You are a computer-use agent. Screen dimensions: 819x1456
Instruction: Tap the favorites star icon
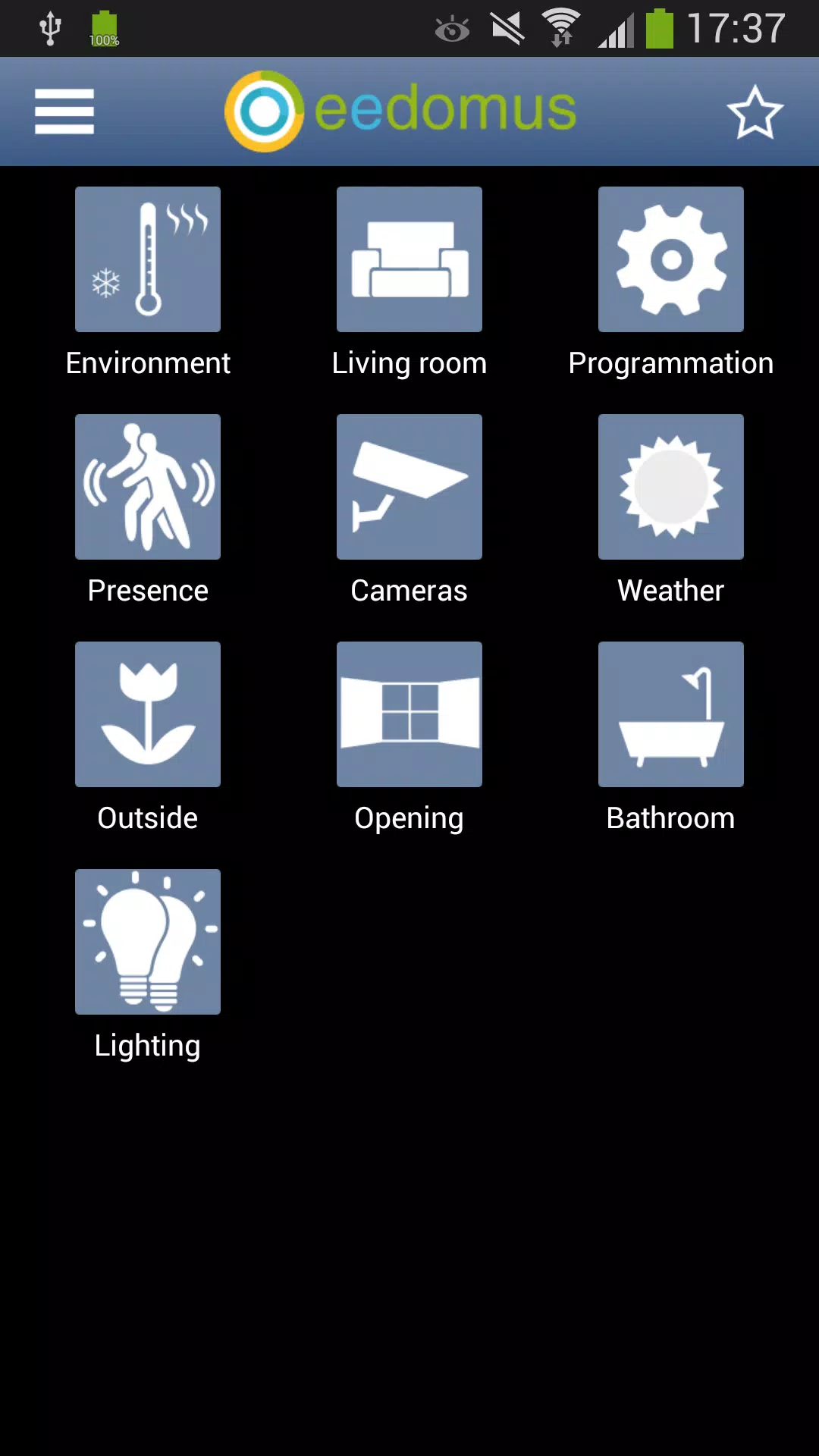coord(755,112)
